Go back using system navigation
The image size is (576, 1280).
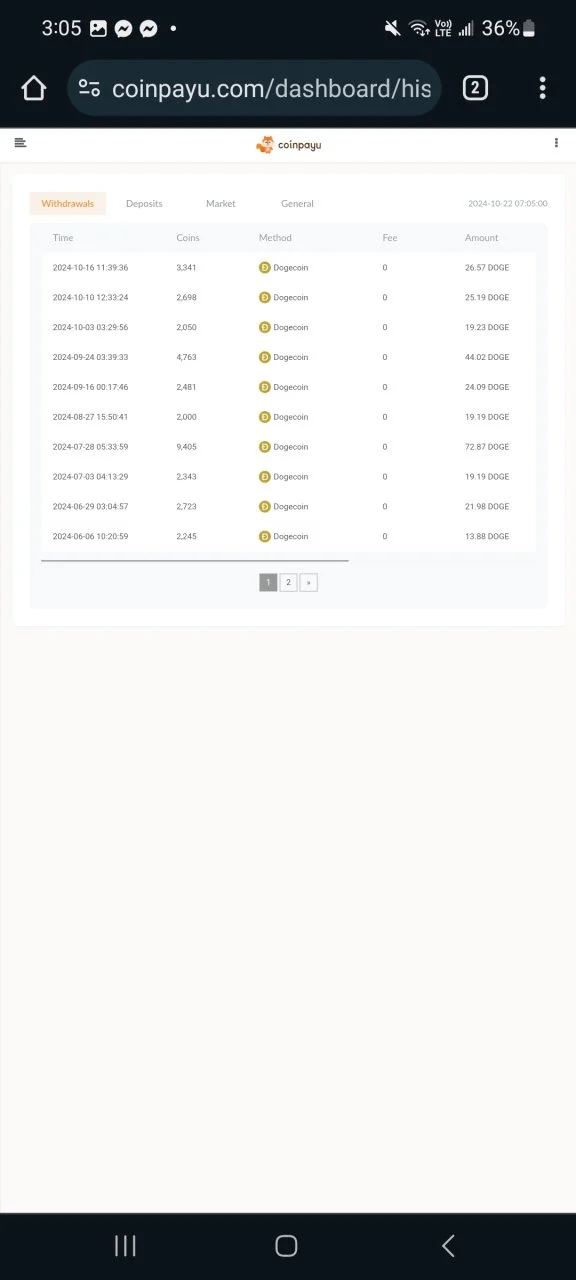click(x=448, y=1245)
